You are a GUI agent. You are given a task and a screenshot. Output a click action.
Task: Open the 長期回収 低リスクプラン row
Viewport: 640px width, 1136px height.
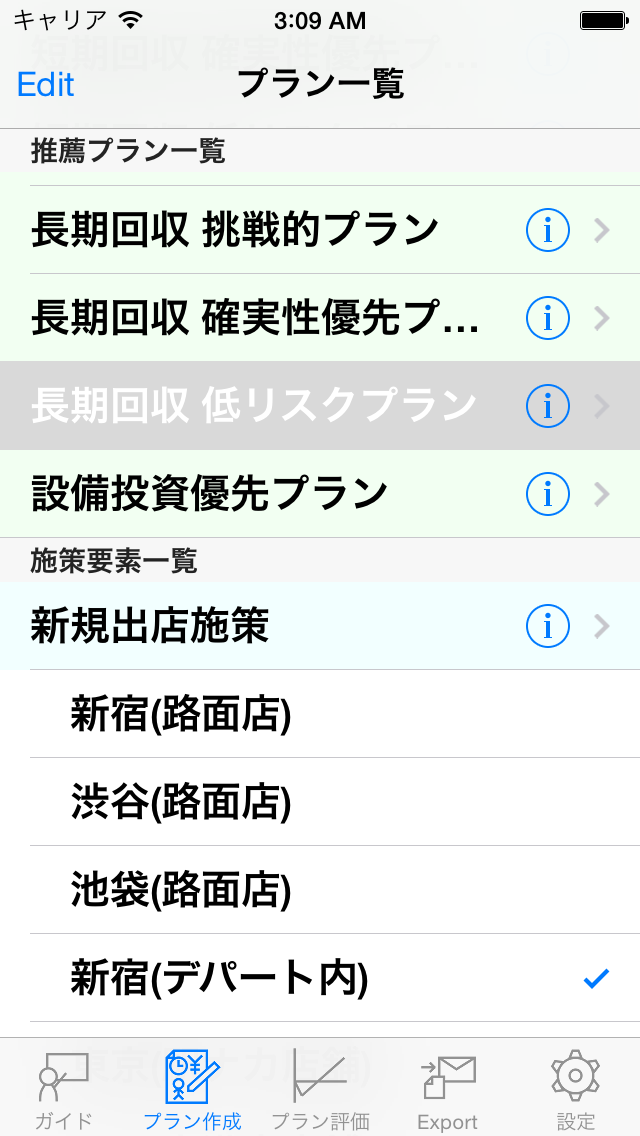(x=320, y=406)
